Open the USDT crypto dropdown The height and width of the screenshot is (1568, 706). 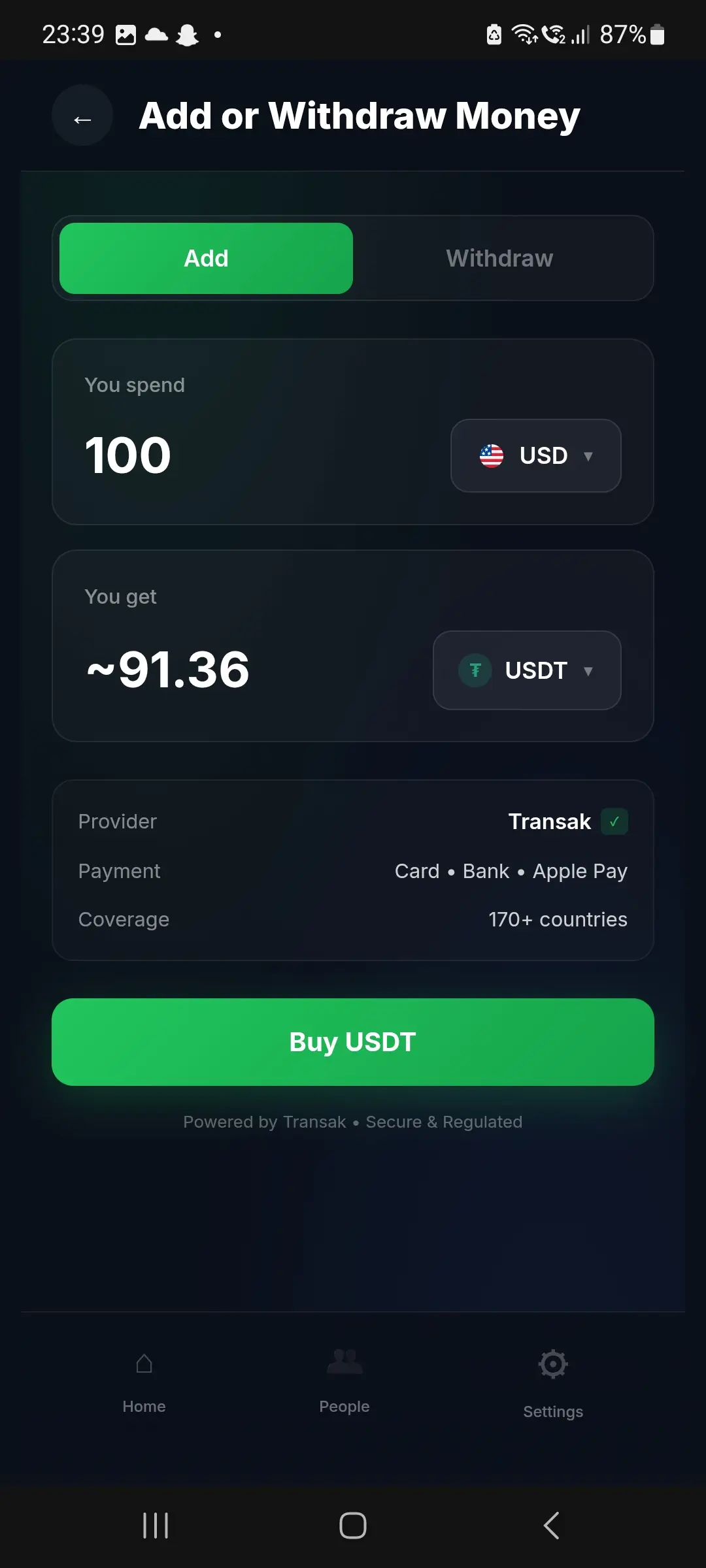coord(526,670)
